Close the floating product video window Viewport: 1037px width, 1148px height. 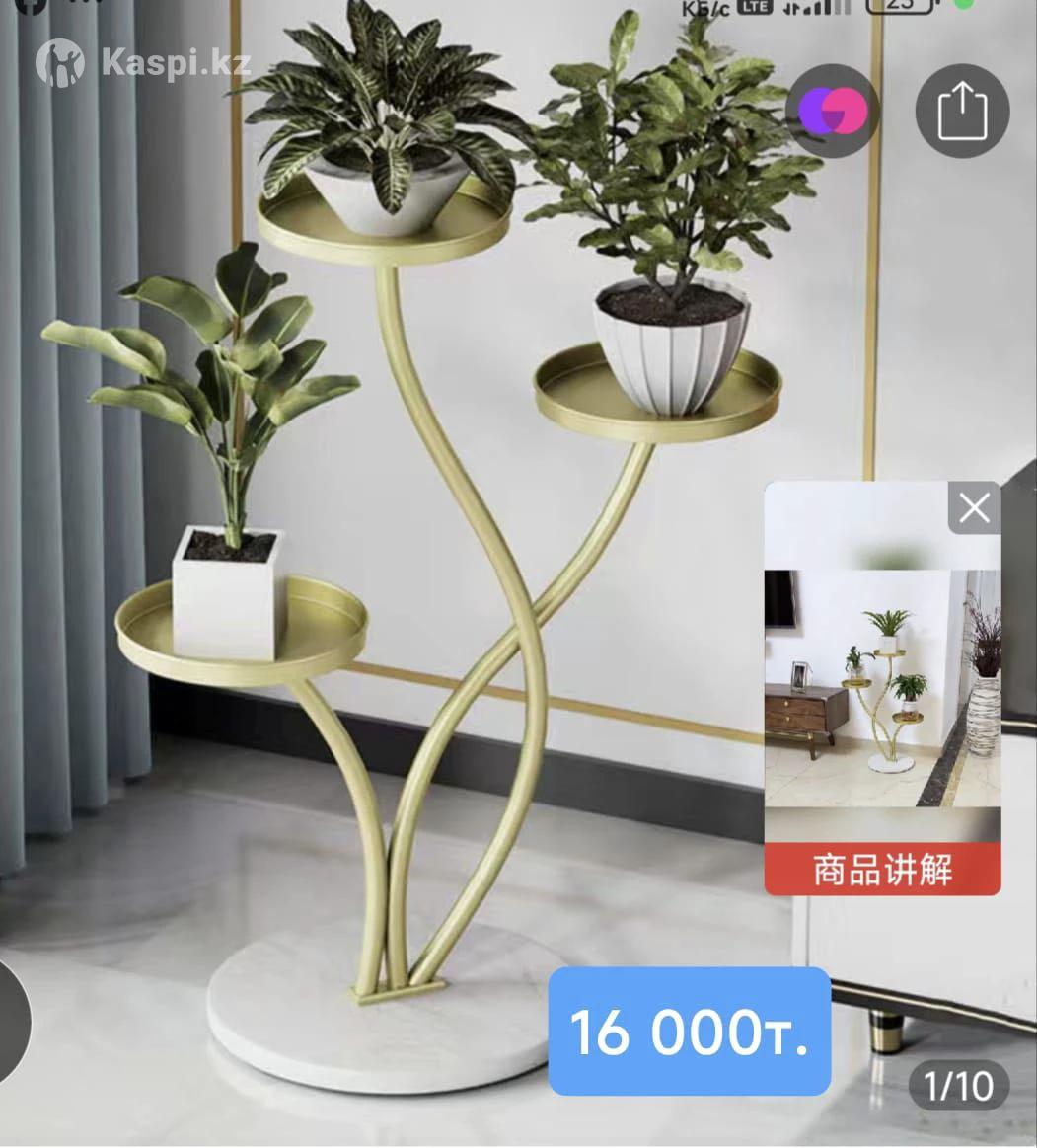pyautogui.click(x=974, y=508)
